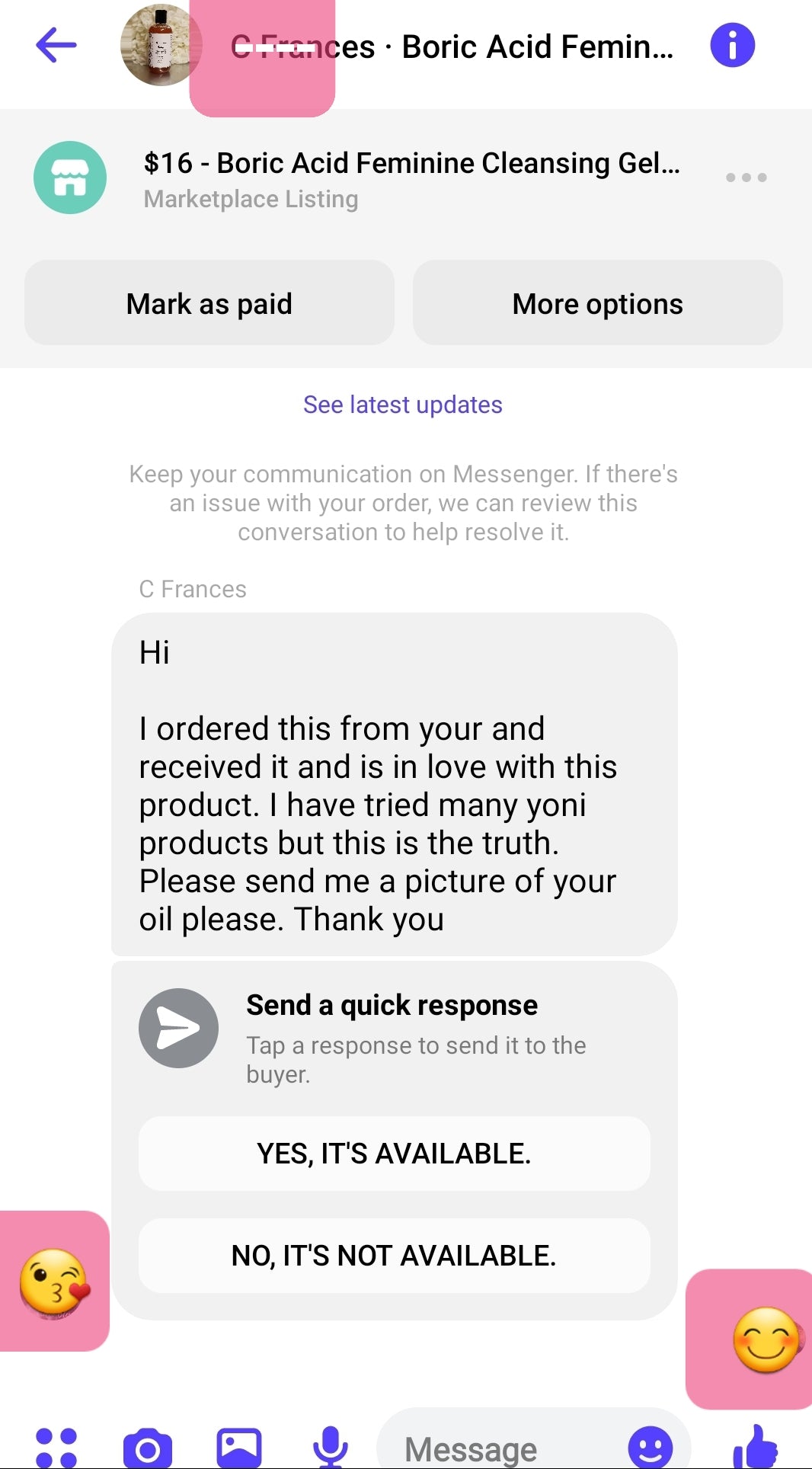The height and width of the screenshot is (1469, 812).
Task: Open the camera
Action: (x=148, y=1448)
